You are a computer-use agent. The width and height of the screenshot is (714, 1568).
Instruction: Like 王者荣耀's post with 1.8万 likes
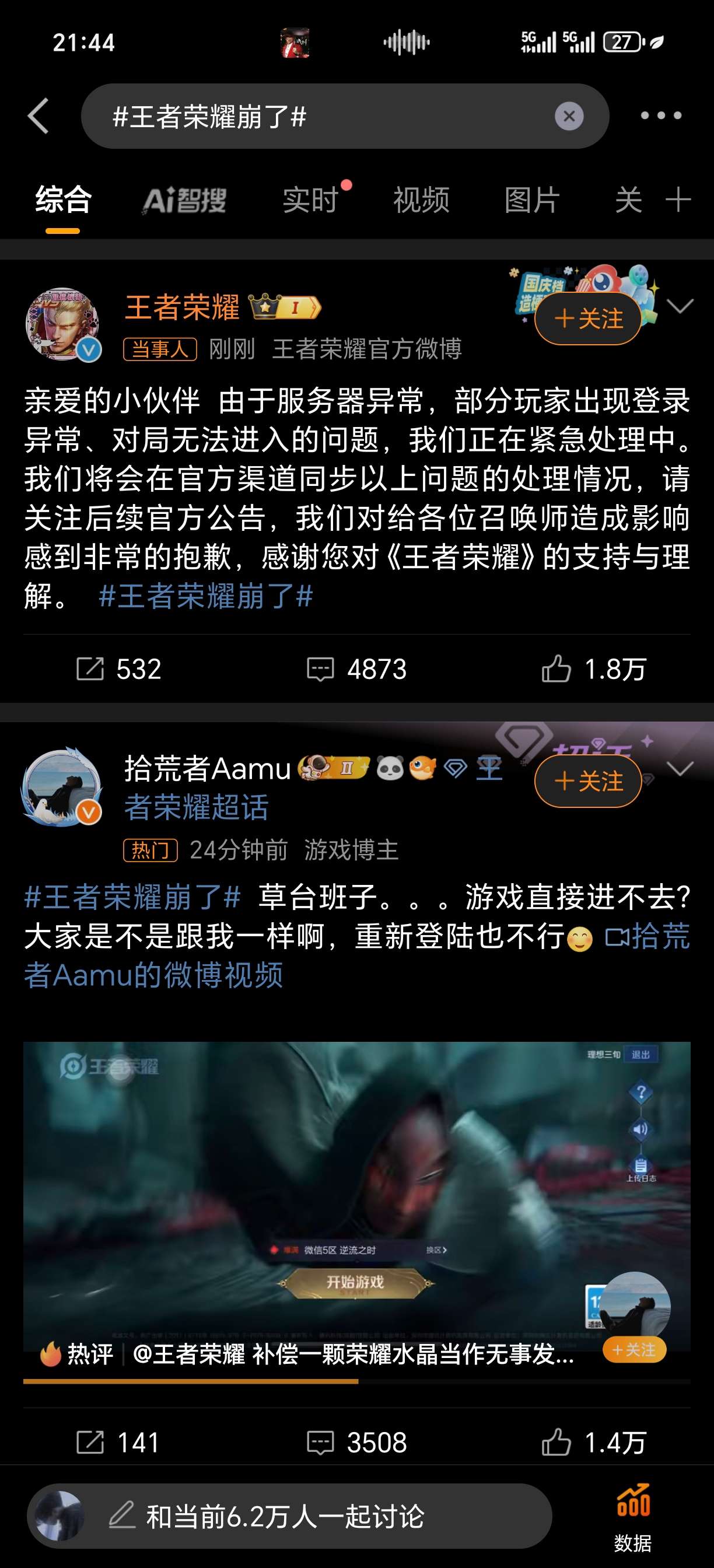point(593,669)
